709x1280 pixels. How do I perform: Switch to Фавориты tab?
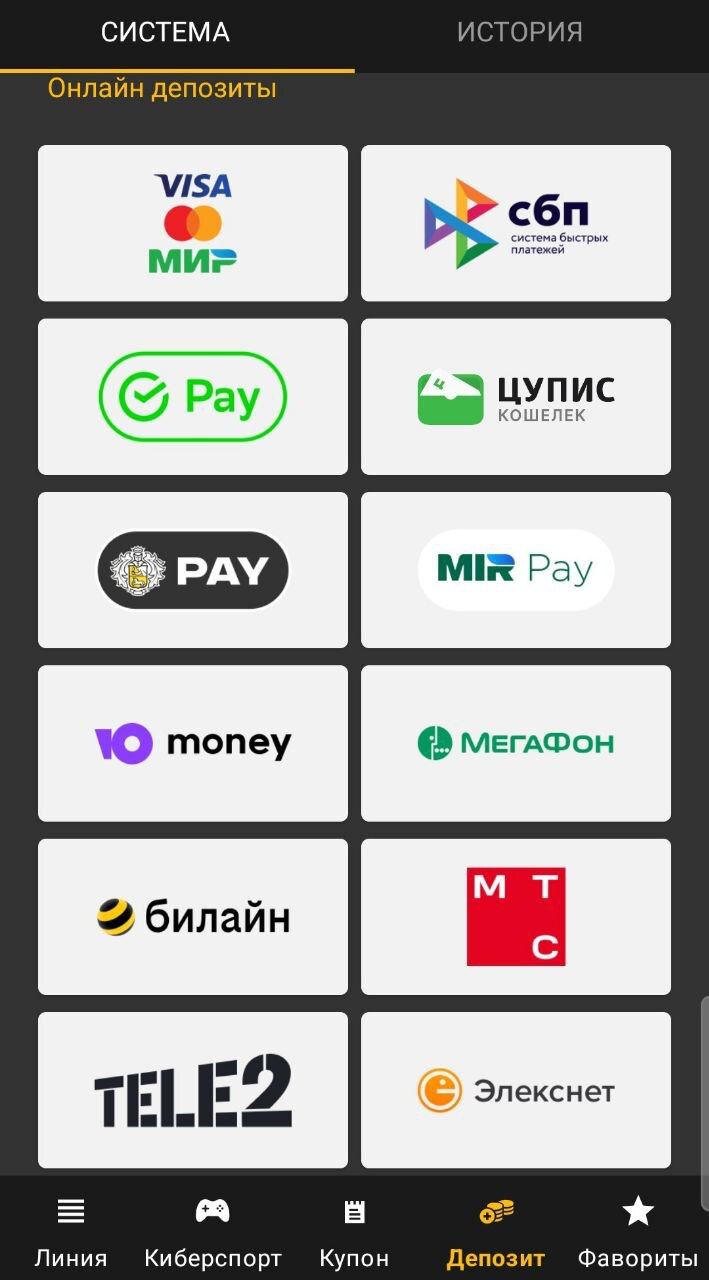tap(638, 1232)
